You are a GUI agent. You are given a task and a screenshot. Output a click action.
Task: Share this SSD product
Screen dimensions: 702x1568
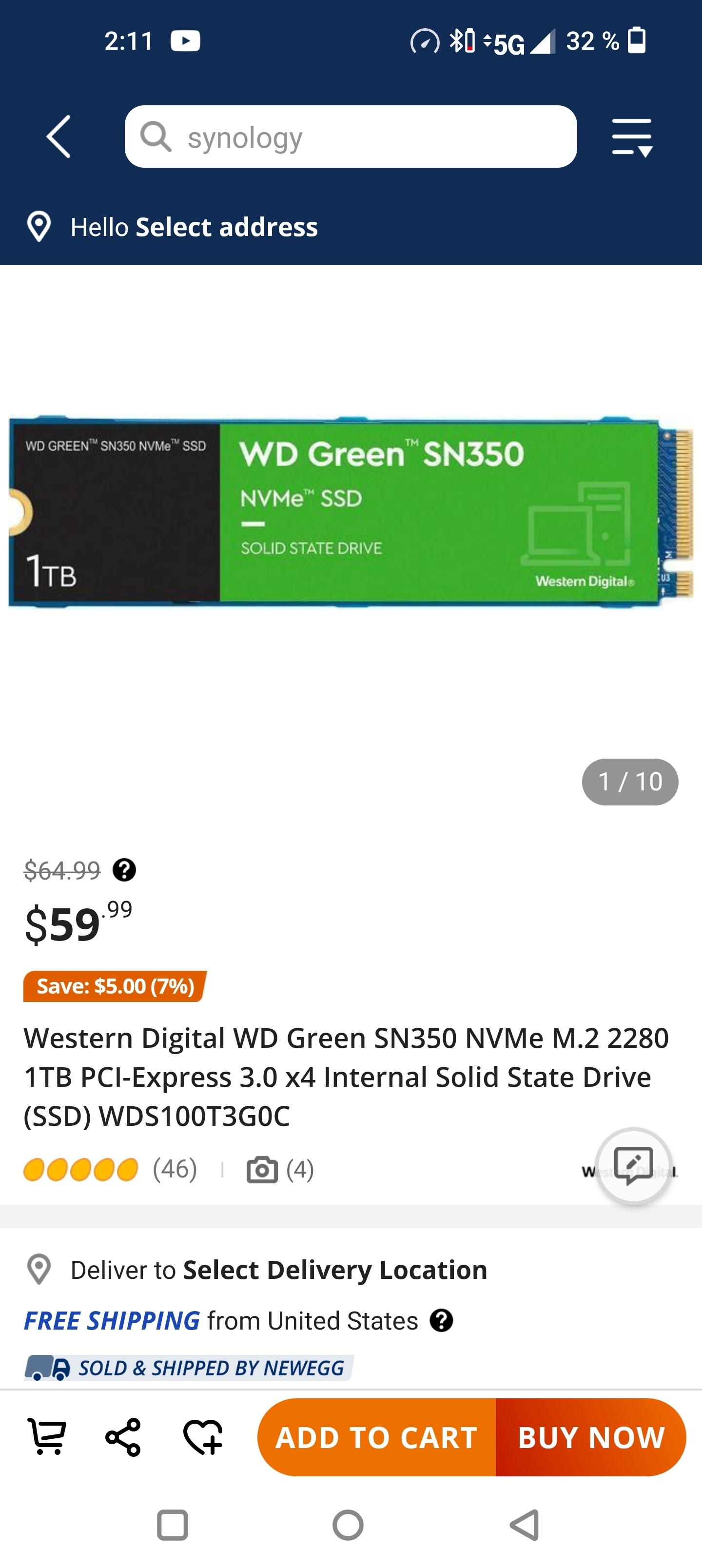pos(123,1436)
